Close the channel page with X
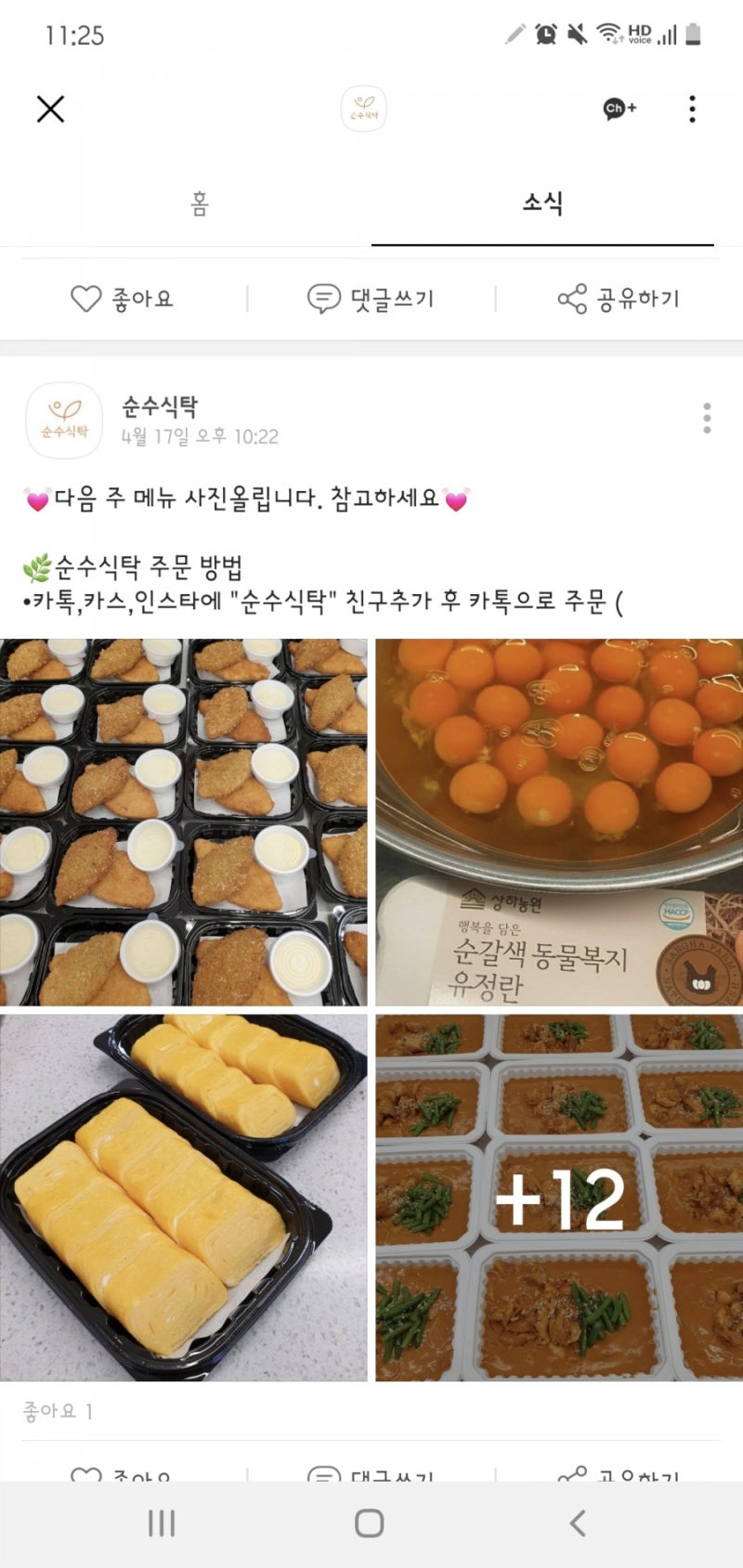 click(50, 109)
